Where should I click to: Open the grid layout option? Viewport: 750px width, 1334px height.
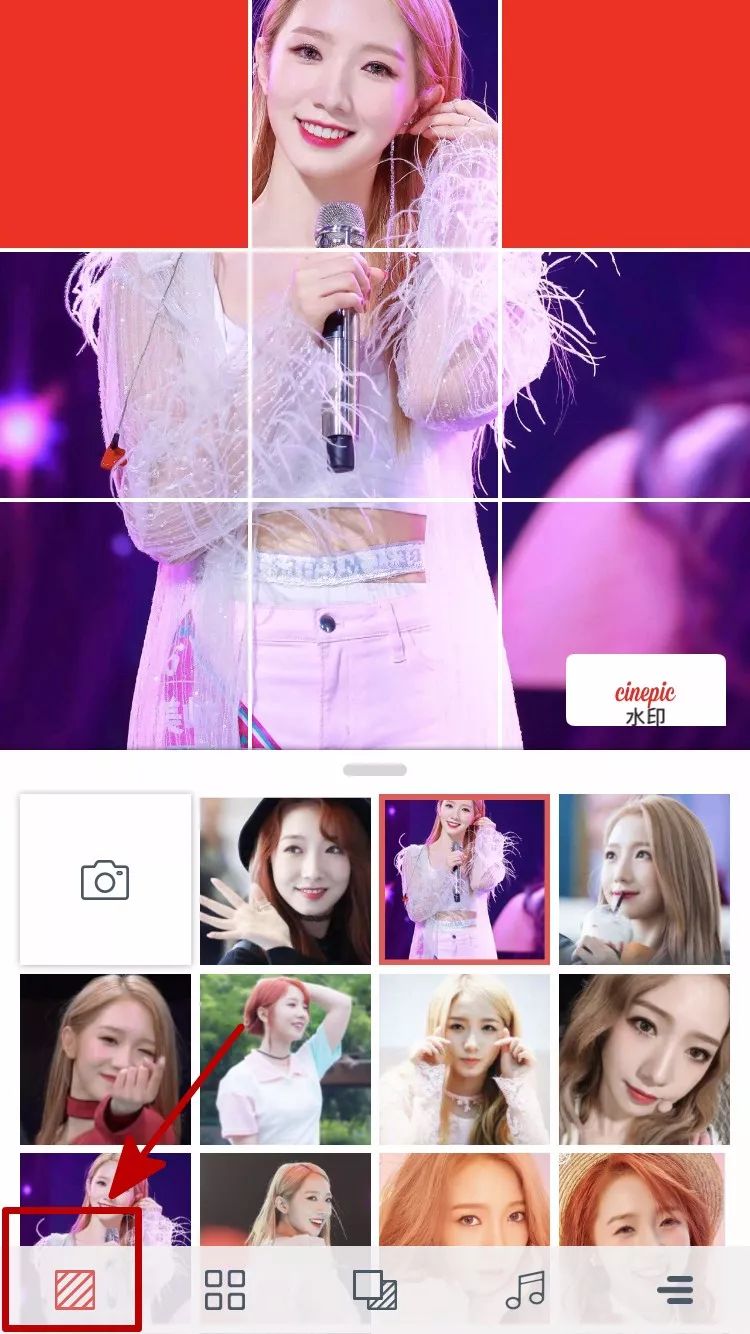[x=225, y=1289]
